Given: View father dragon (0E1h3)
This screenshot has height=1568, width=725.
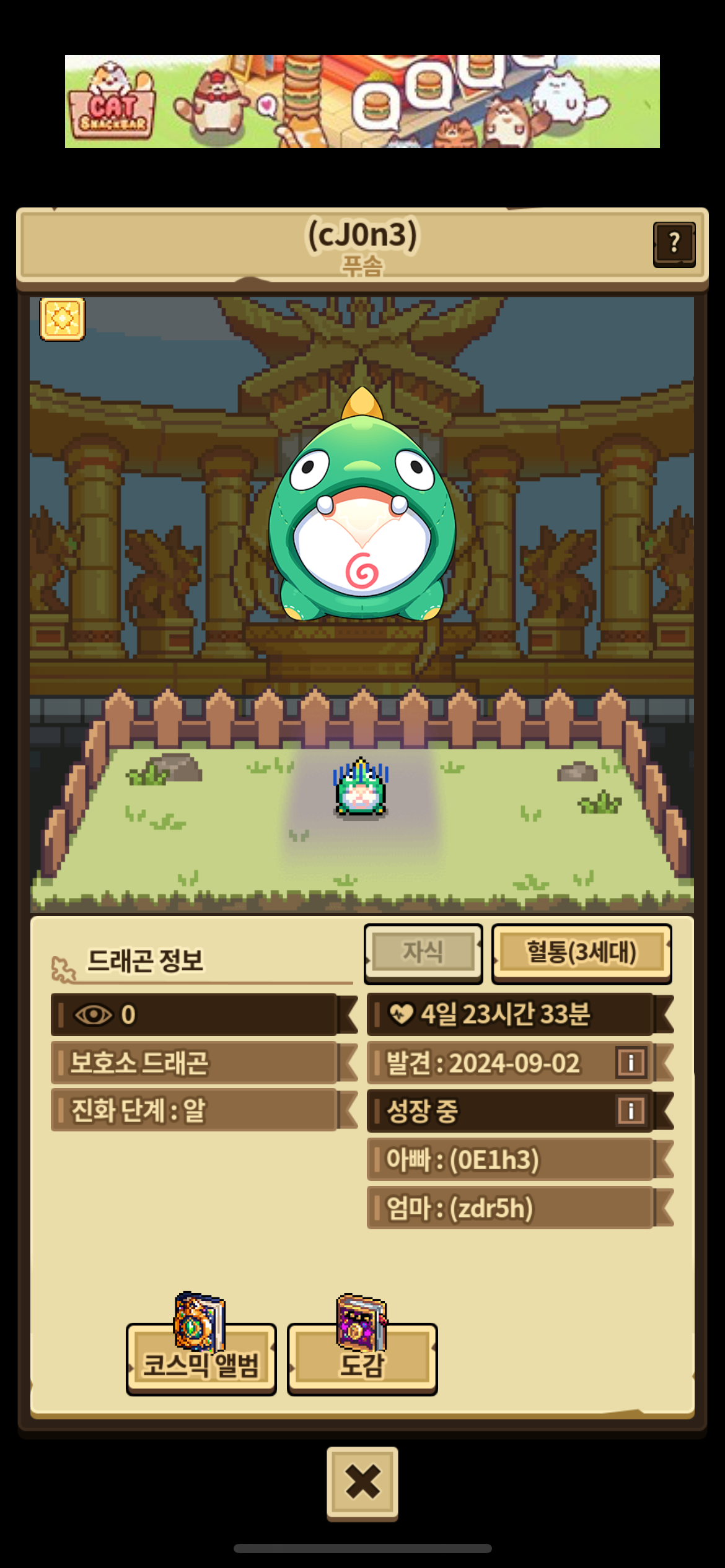Looking at the screenshot, I should (509, 1159).
